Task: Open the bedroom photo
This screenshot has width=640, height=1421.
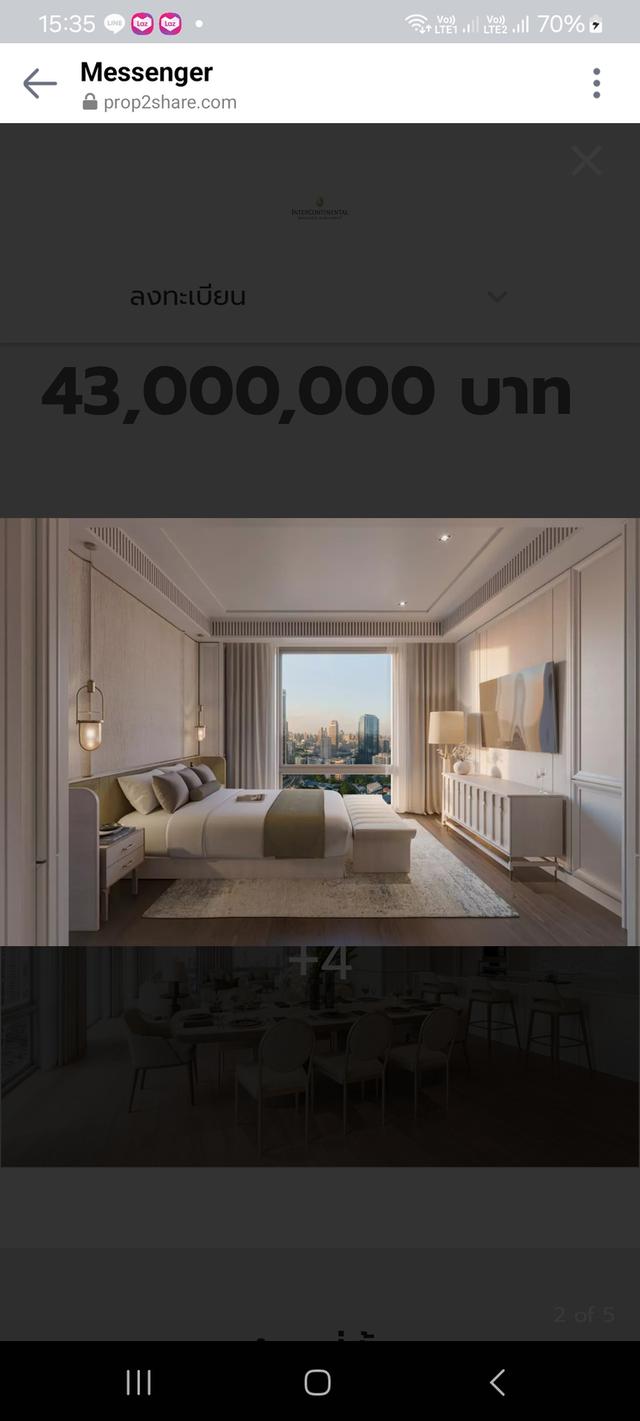Action: [x=320, y=731]
